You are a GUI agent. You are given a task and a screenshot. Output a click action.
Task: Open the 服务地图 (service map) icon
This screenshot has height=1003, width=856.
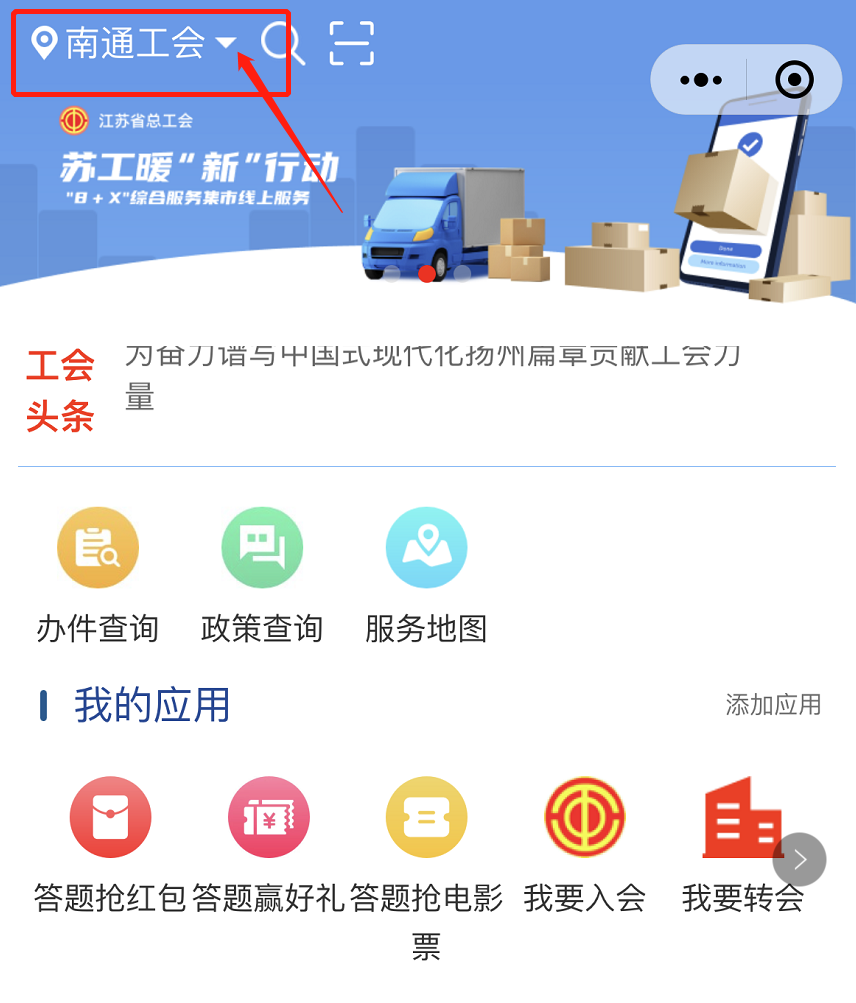point(427,547)
